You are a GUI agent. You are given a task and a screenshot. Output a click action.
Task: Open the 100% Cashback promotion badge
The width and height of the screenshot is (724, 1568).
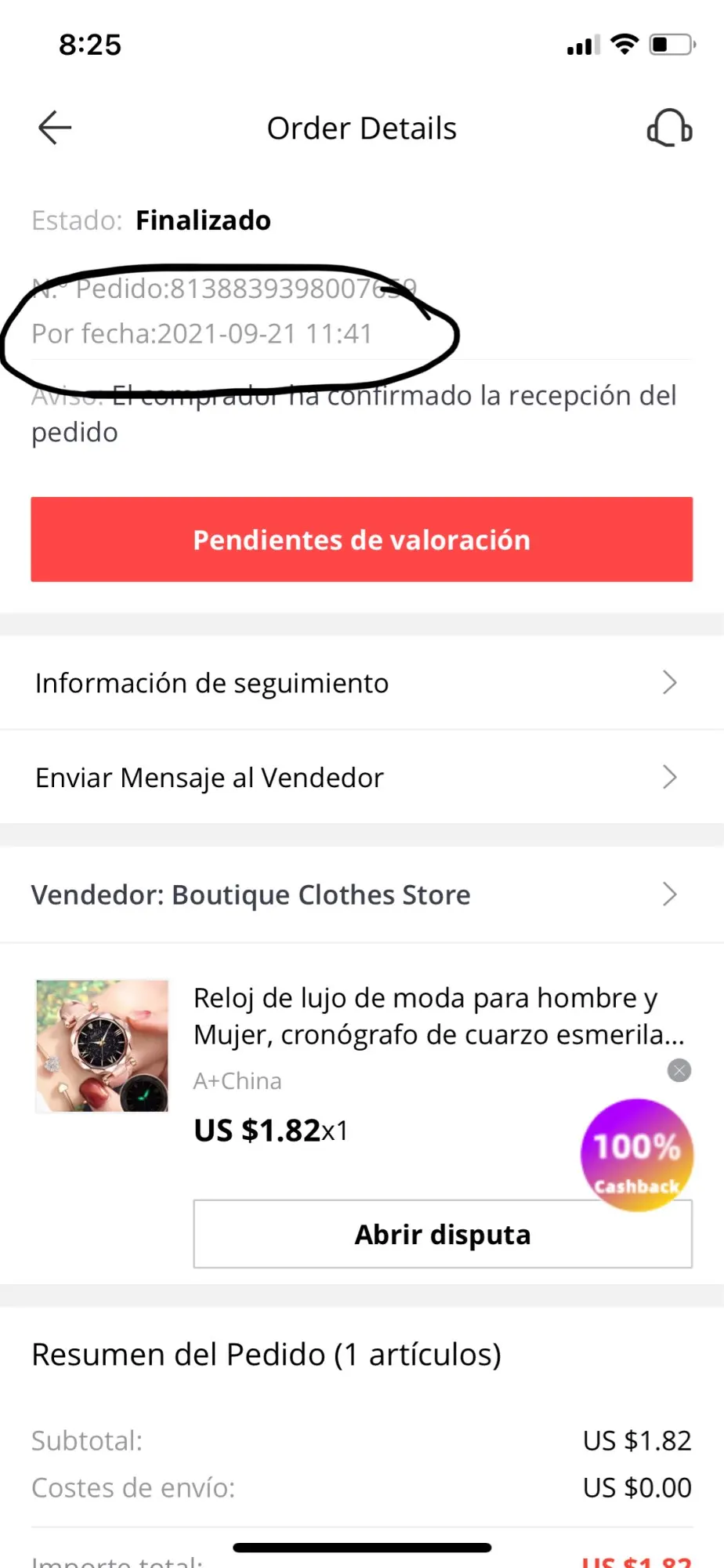click(x=636, y=1156)
